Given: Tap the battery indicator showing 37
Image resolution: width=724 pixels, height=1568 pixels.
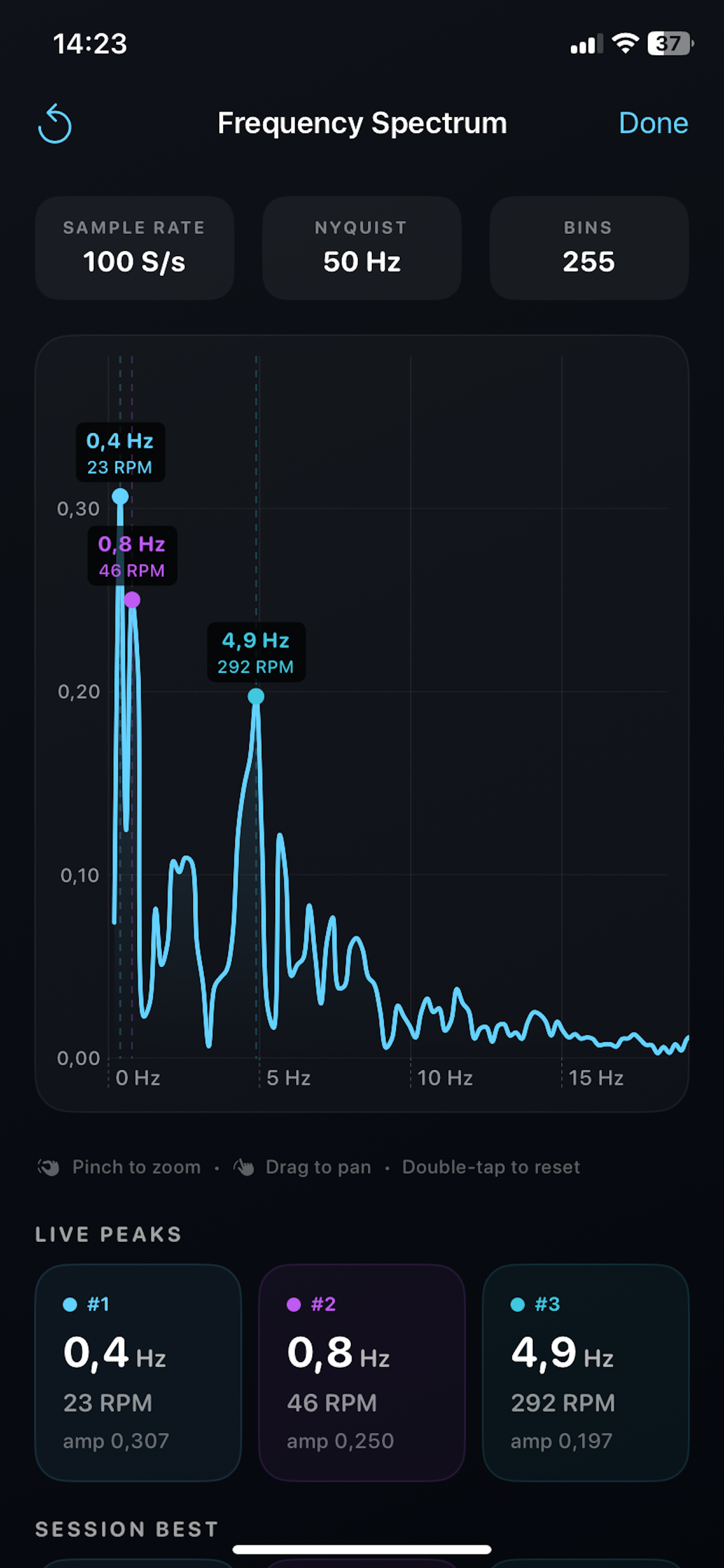Looking at the screenshot, I should 669,41.
